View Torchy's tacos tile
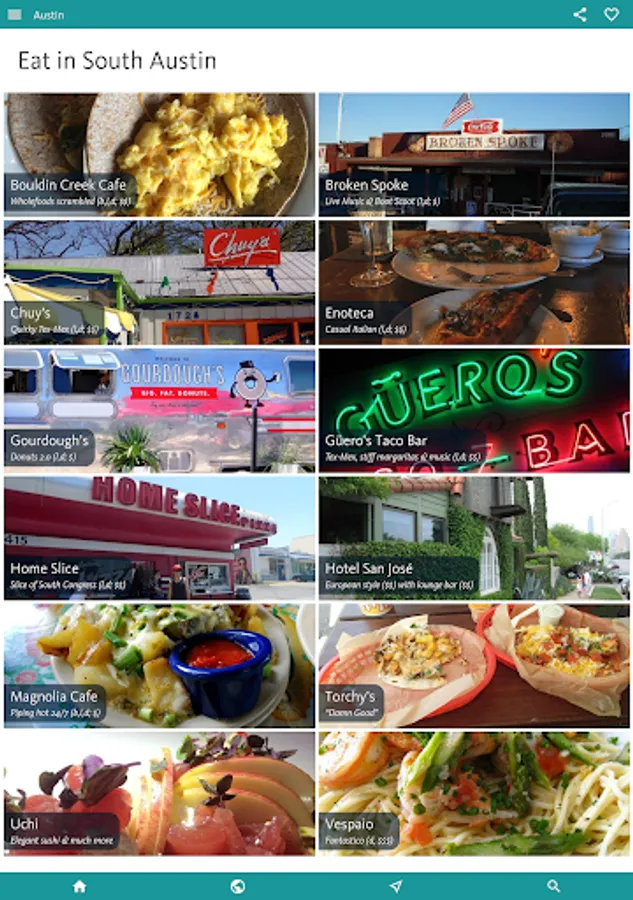Image resolution: width=633 pixels, height=900 pixels. [474, 665]
